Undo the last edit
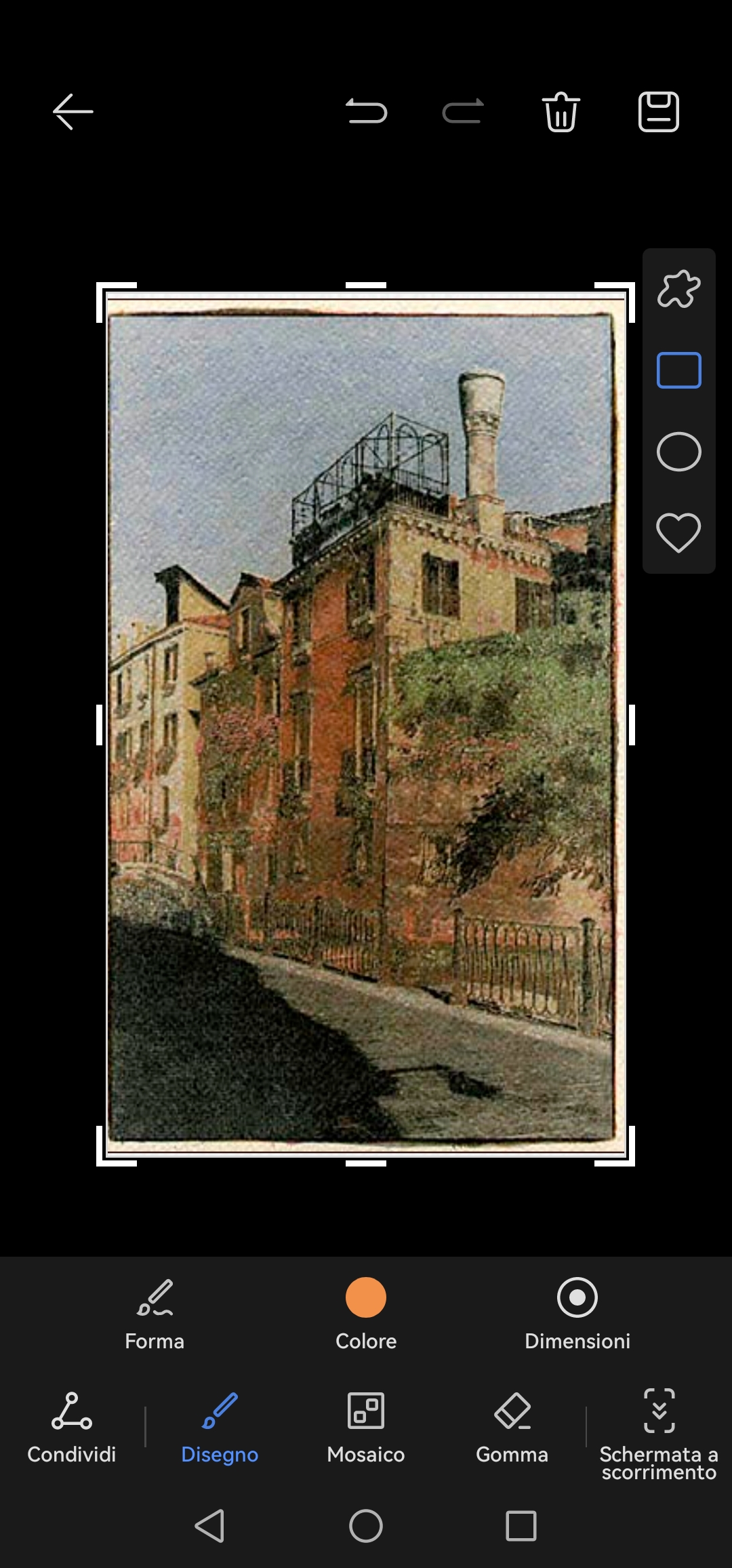This screenshot has width=732, height=1568. click(x=366, y=111)
